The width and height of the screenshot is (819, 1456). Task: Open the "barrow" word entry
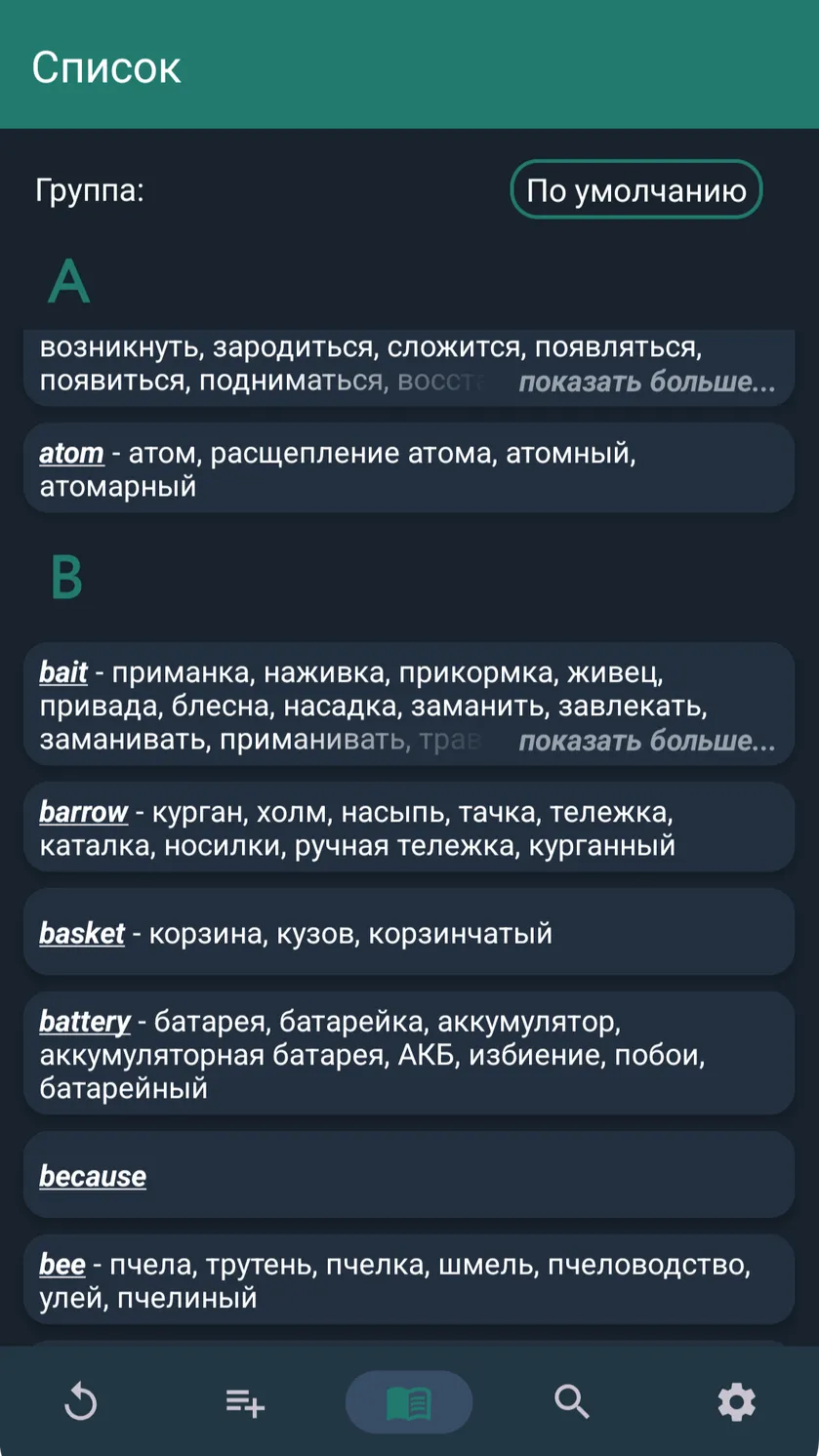(409, 828)
